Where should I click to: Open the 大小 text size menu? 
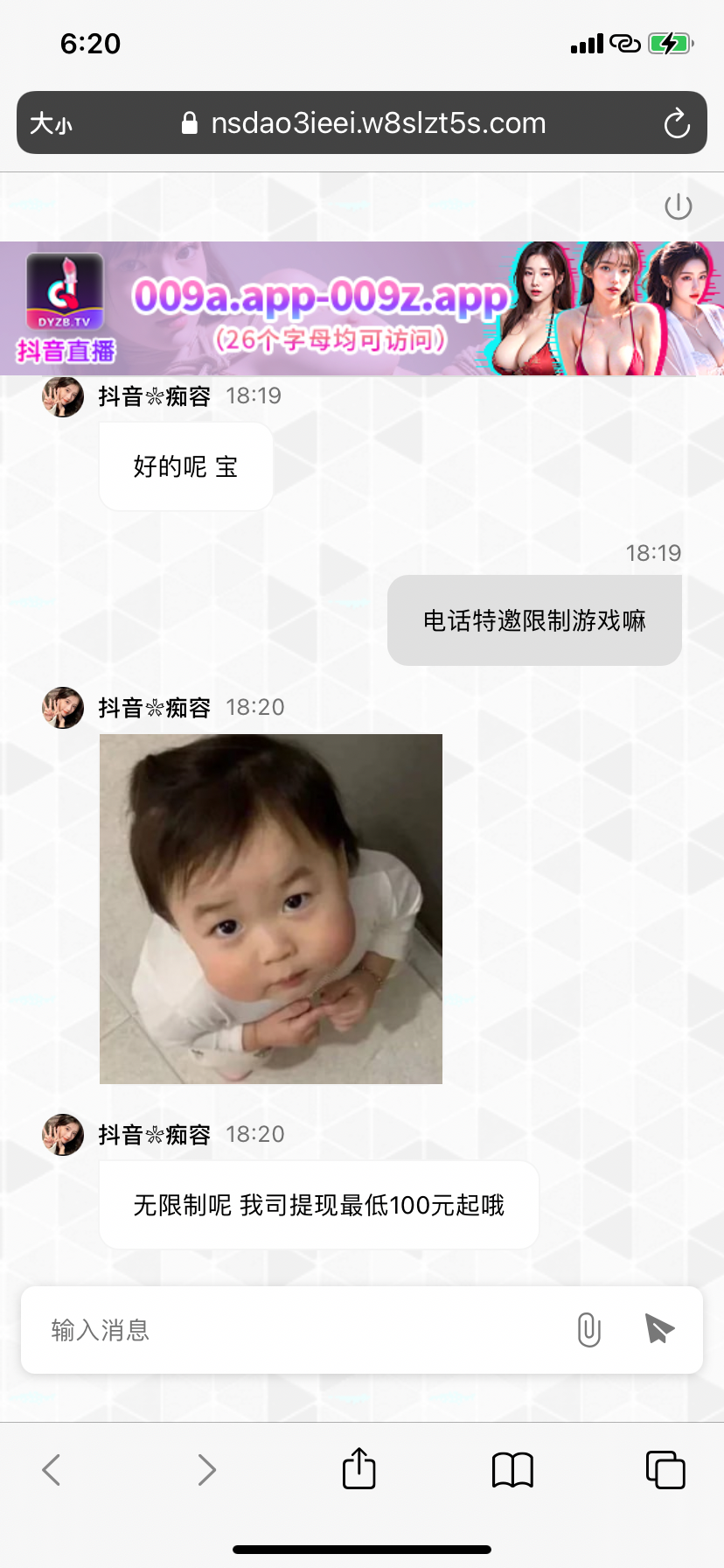coord(51,123)
